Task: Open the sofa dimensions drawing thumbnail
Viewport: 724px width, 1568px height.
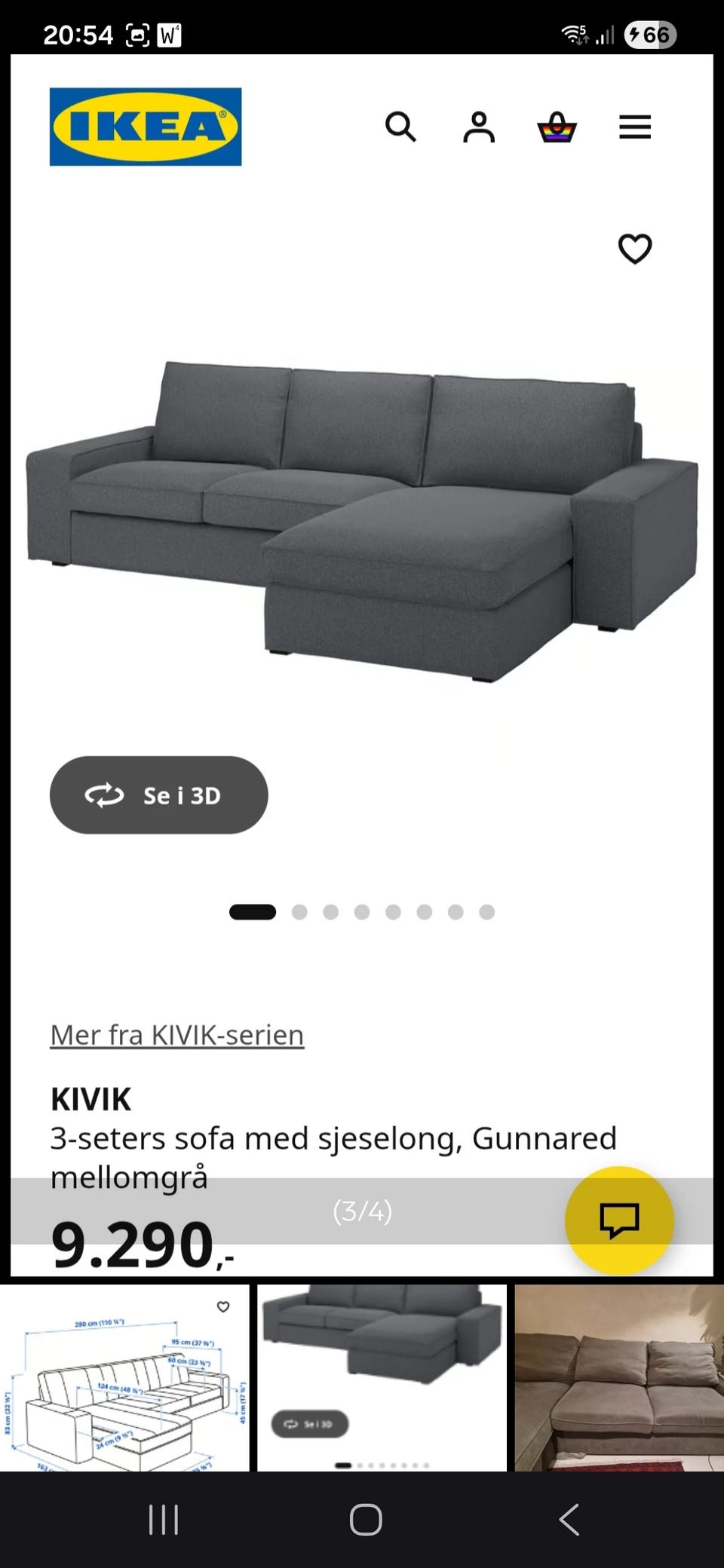Action: [124, 1377]
